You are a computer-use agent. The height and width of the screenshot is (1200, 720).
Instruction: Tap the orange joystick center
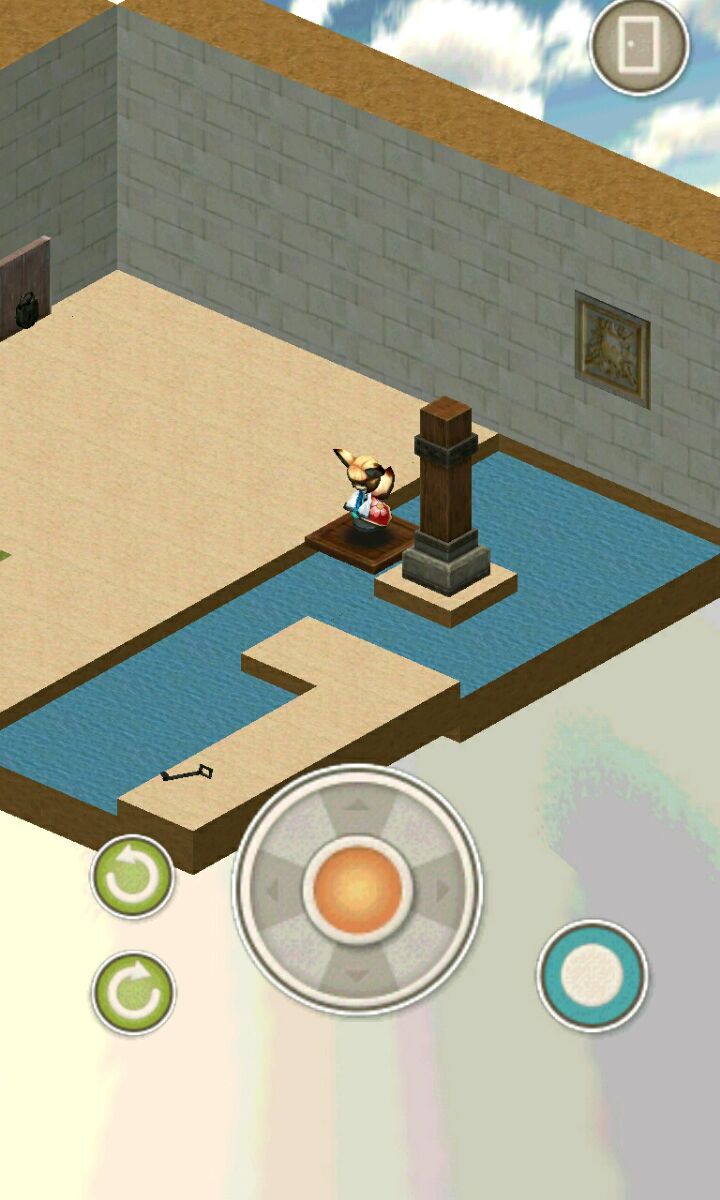click(358, 889)
